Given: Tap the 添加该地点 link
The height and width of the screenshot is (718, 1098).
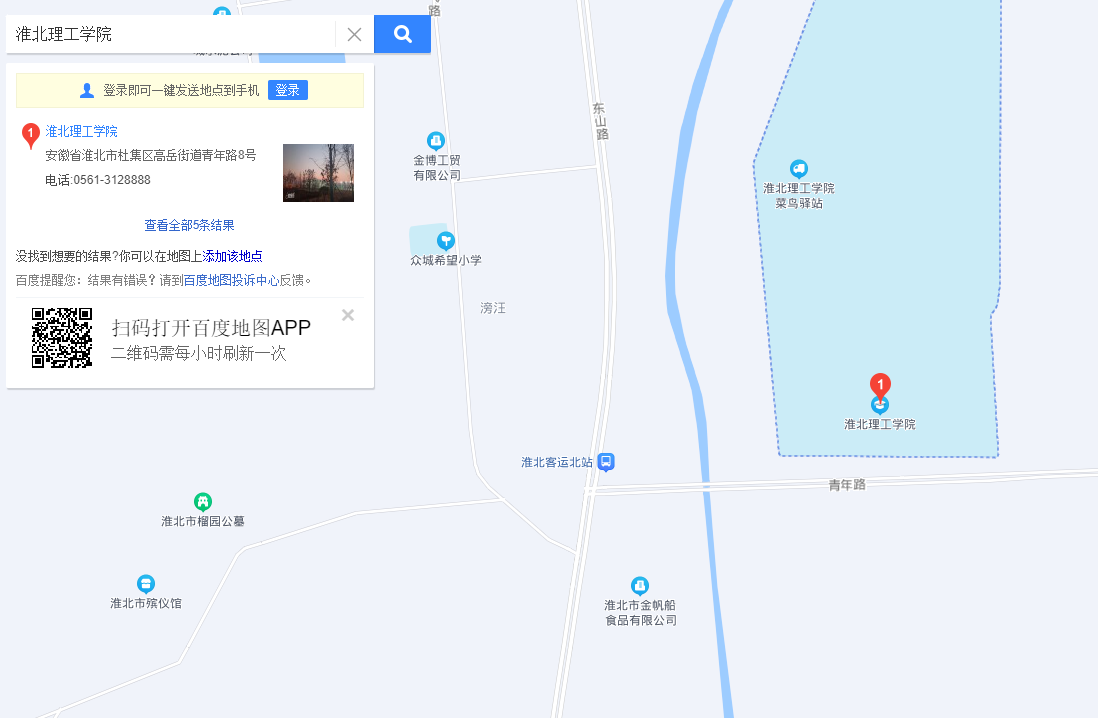Looking at the screenshot, I should tap(232, 256).
